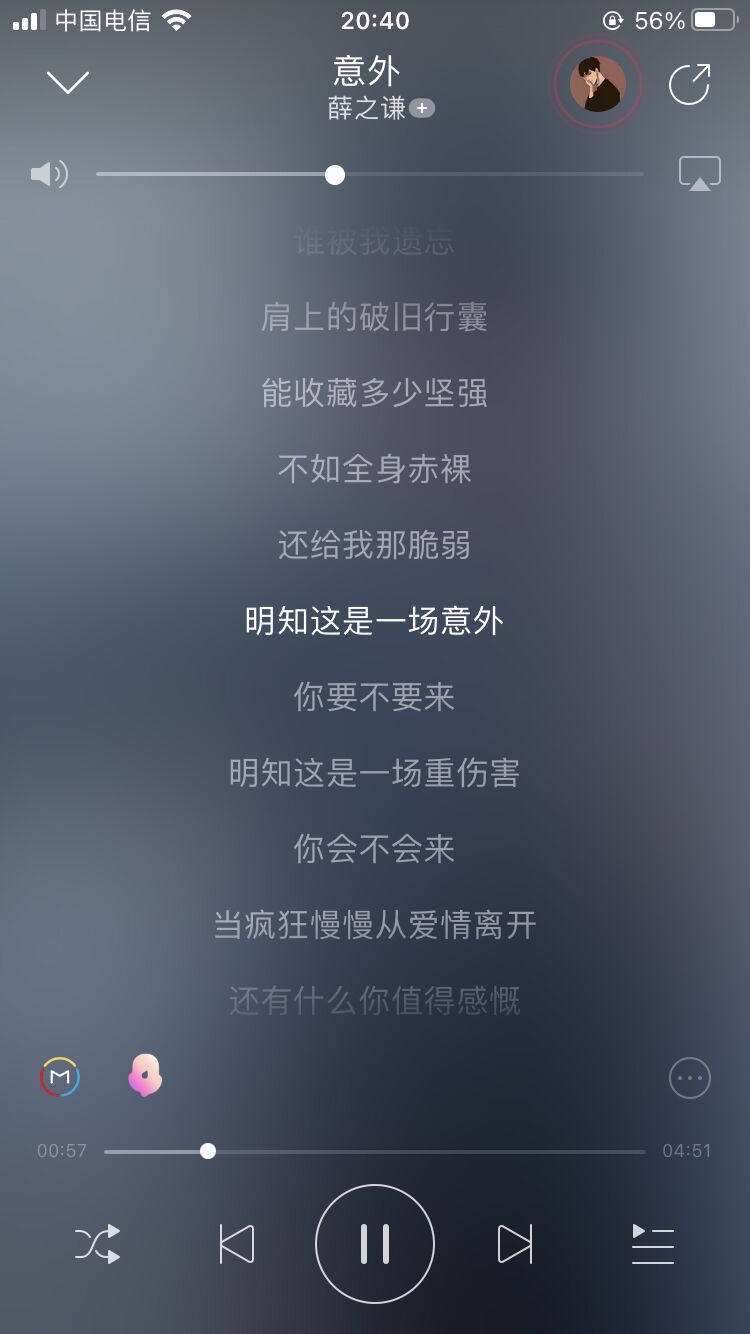This screenshot has height=1334, width=750.
Task: Enable shuffle playback mode
Action: 96,1244
